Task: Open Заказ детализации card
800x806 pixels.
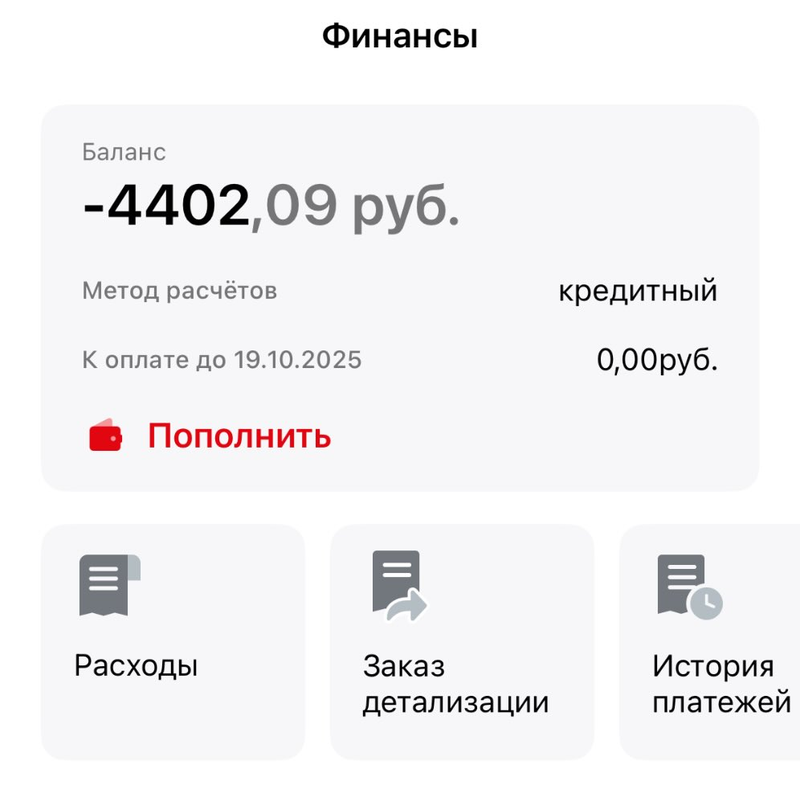Action: (x=461, y=641)
